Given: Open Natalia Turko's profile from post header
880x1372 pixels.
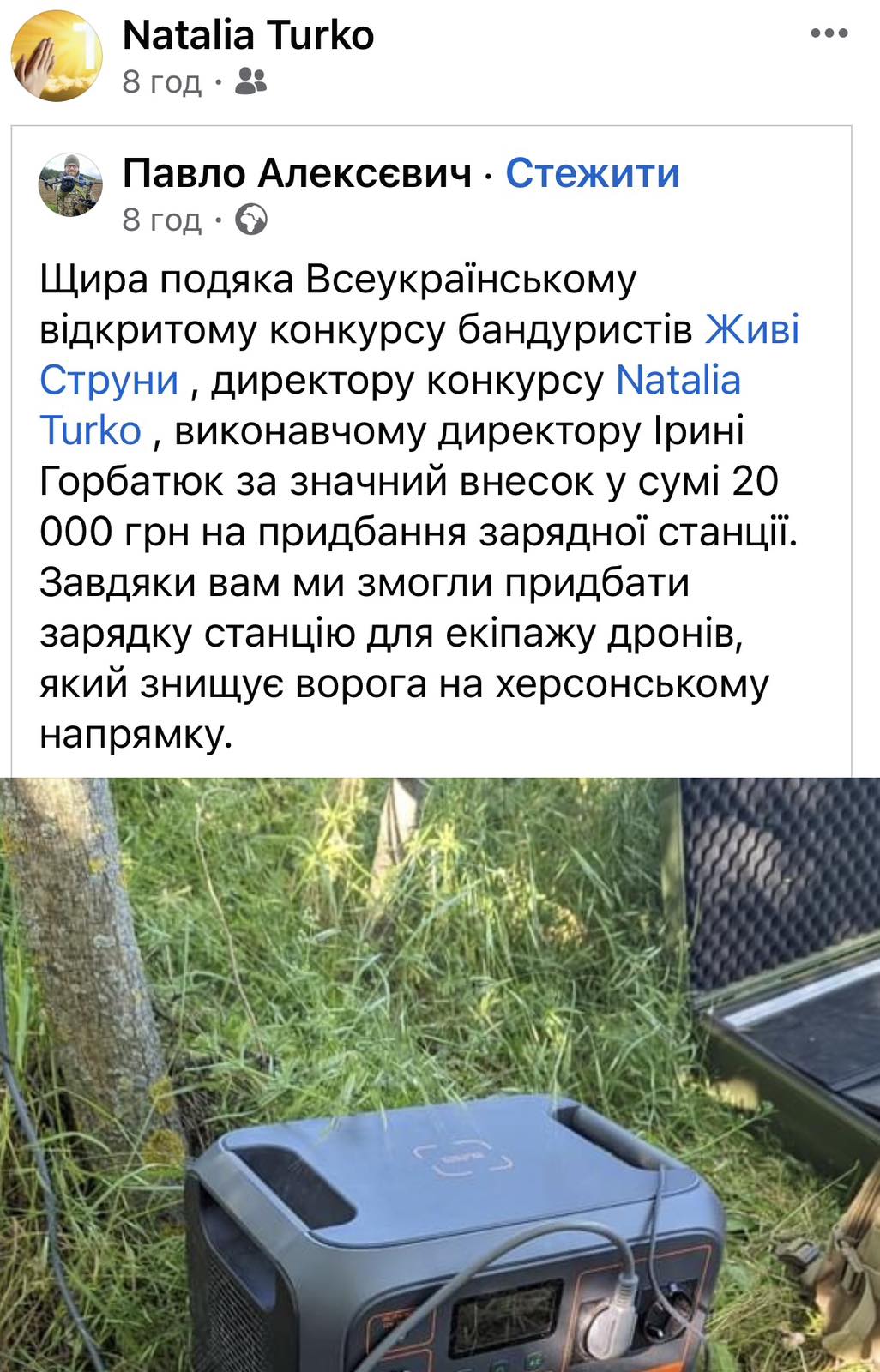Looking at the screenshot, I should pyautogui.click(x=248, y=36).
